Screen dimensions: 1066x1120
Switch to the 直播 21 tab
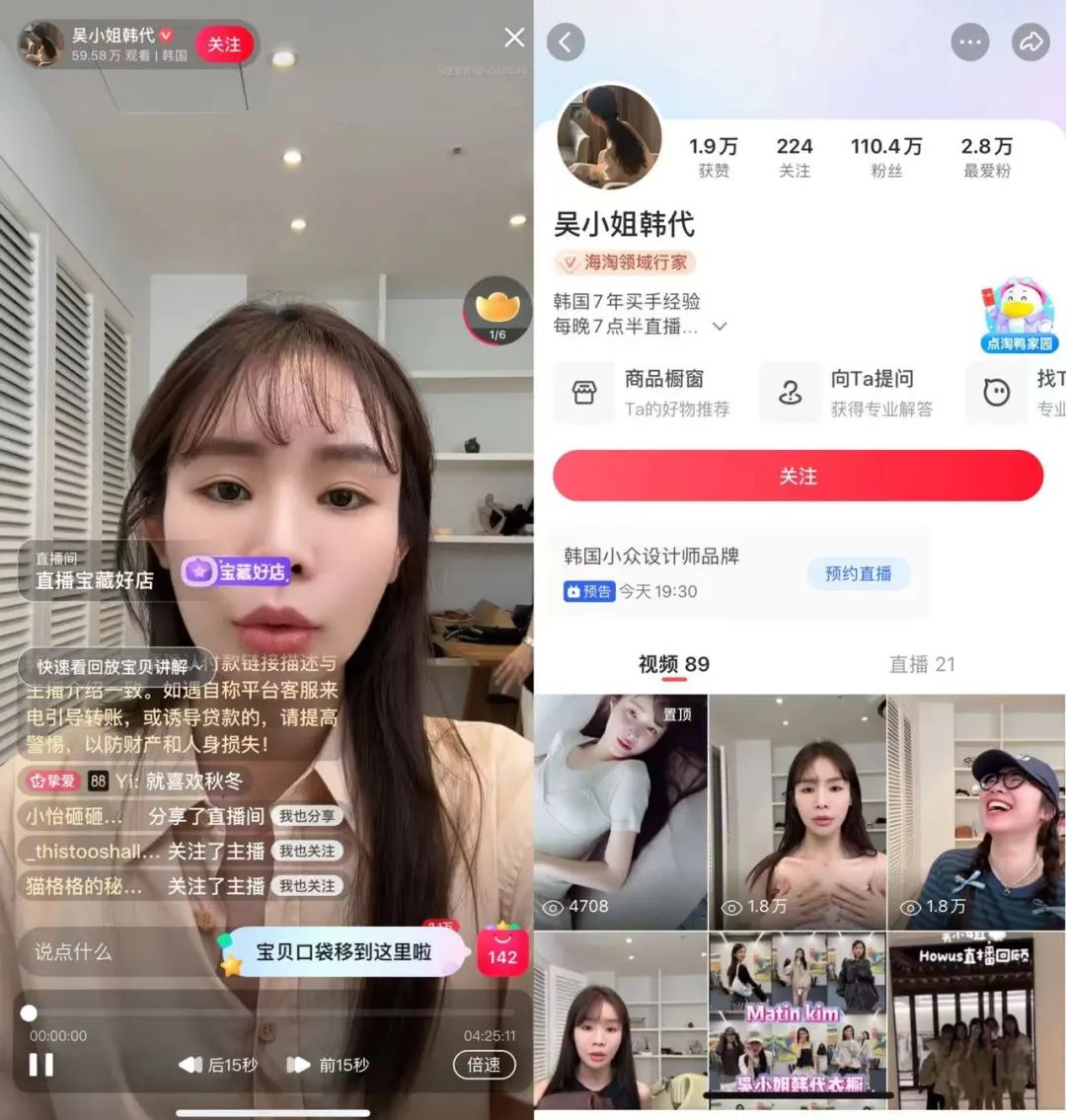click(x=921, y=664)
